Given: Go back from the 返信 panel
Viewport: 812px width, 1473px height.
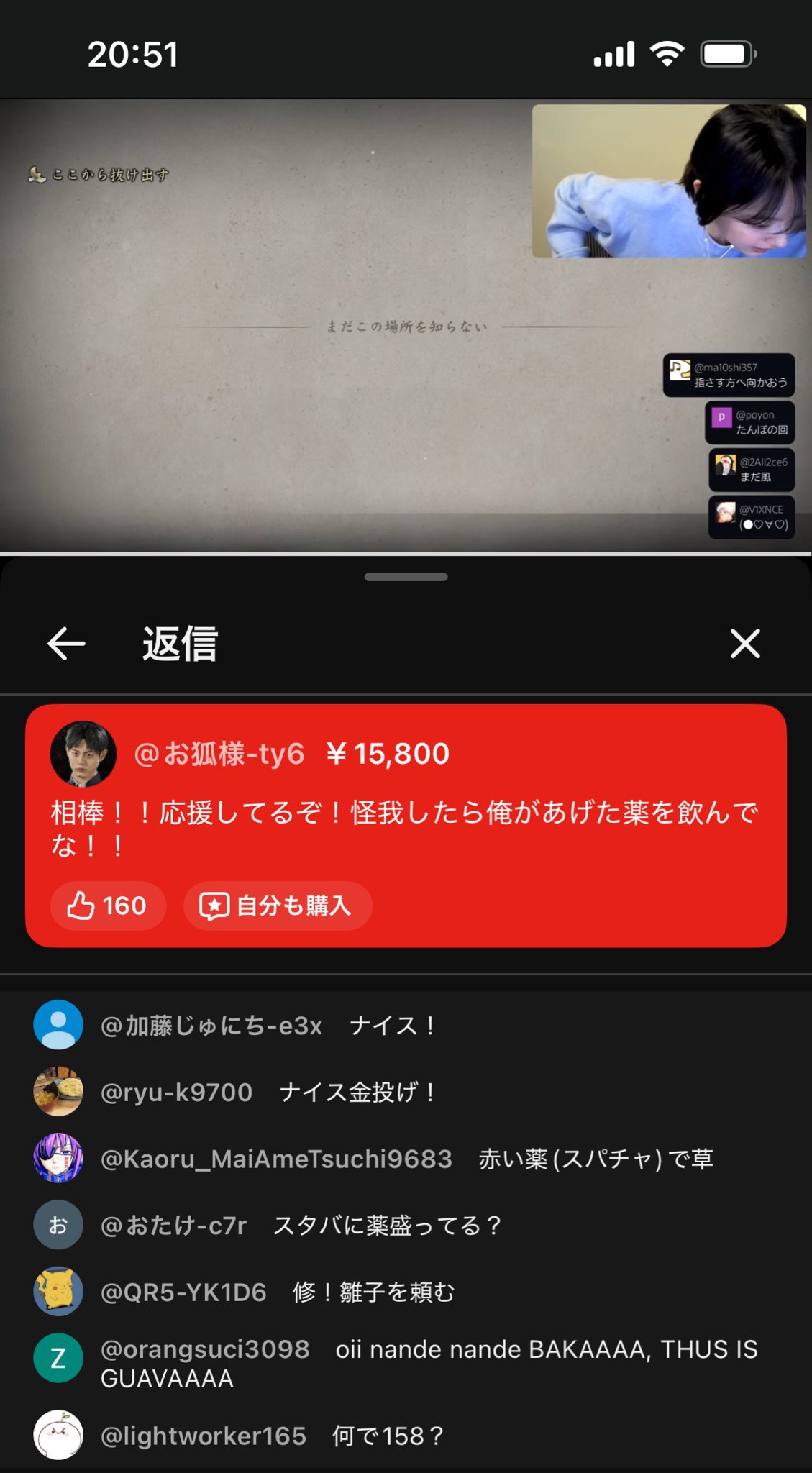Looking at the screenshot, I should [x=66, y=643].
